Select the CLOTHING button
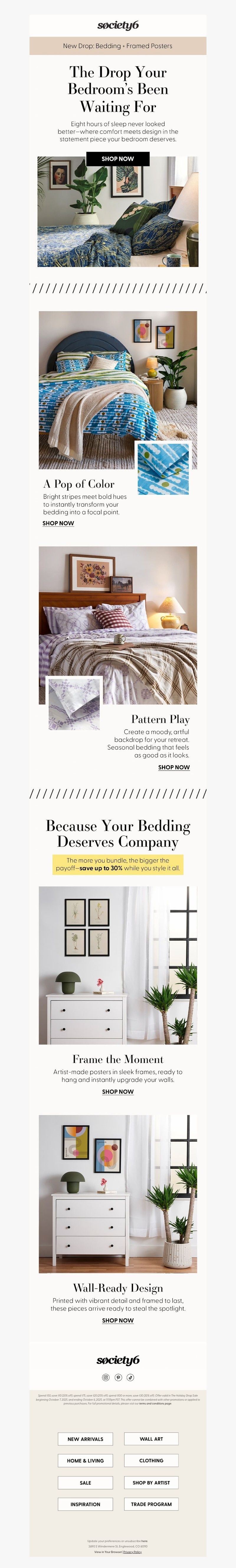236x1568 pixels. point(151,1461)
